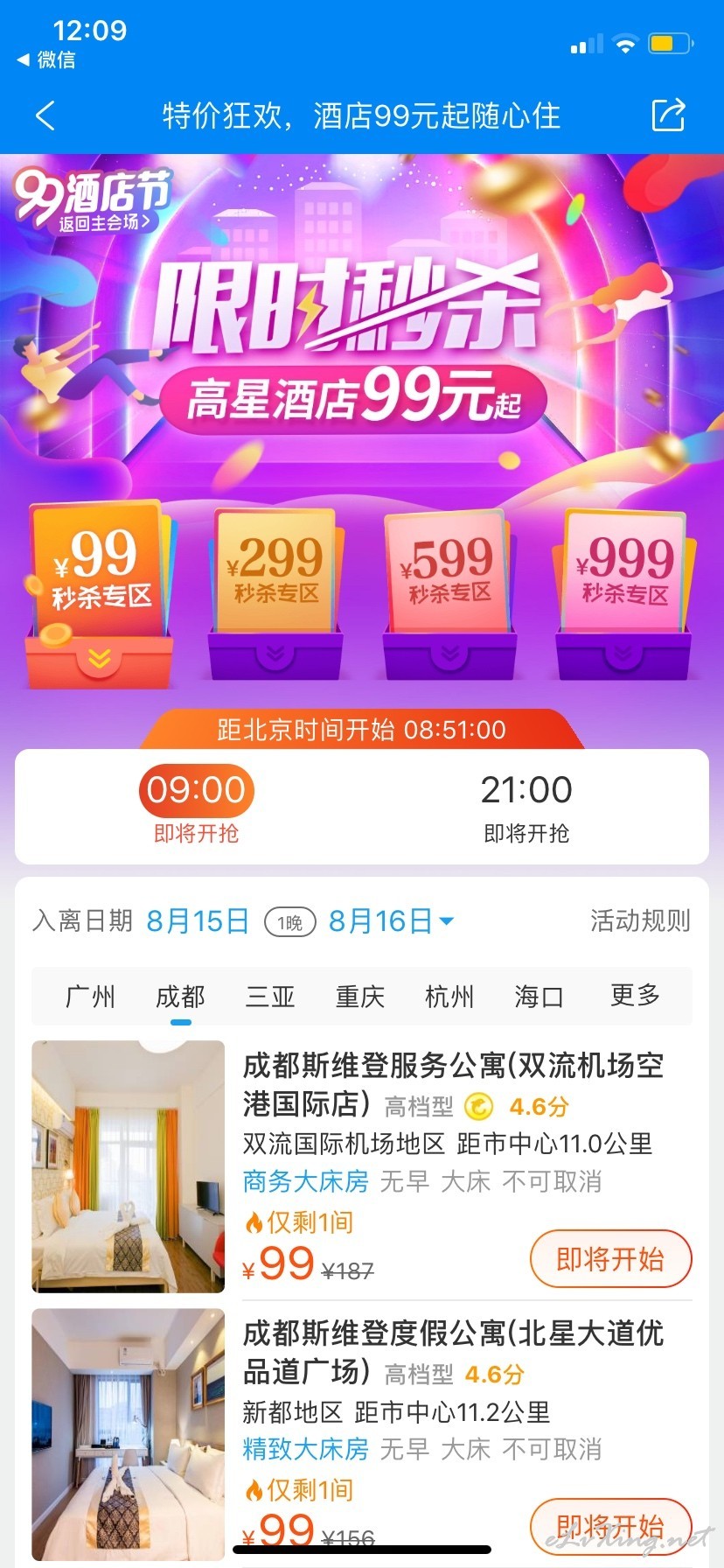Switch city to 重庆
The image size is (724, 1568).
360,996
